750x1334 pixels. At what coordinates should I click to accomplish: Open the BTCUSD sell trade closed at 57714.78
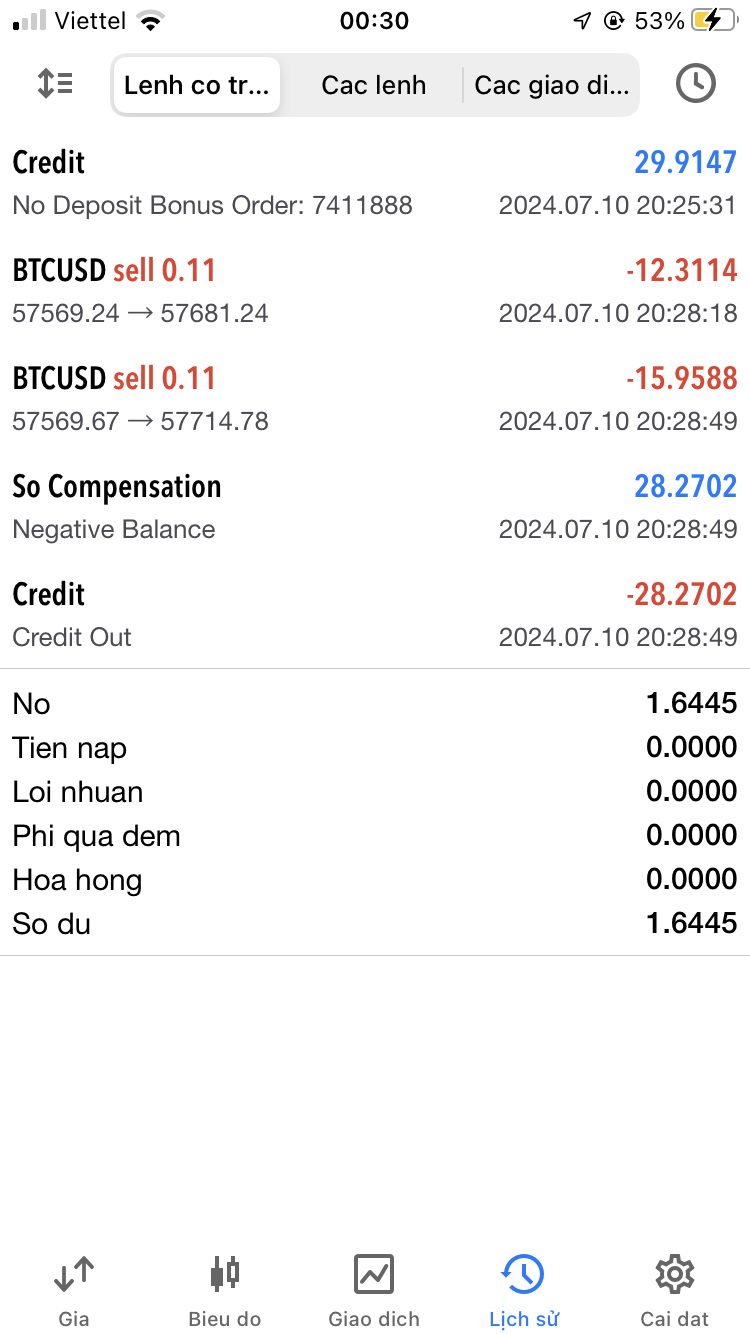375,399
